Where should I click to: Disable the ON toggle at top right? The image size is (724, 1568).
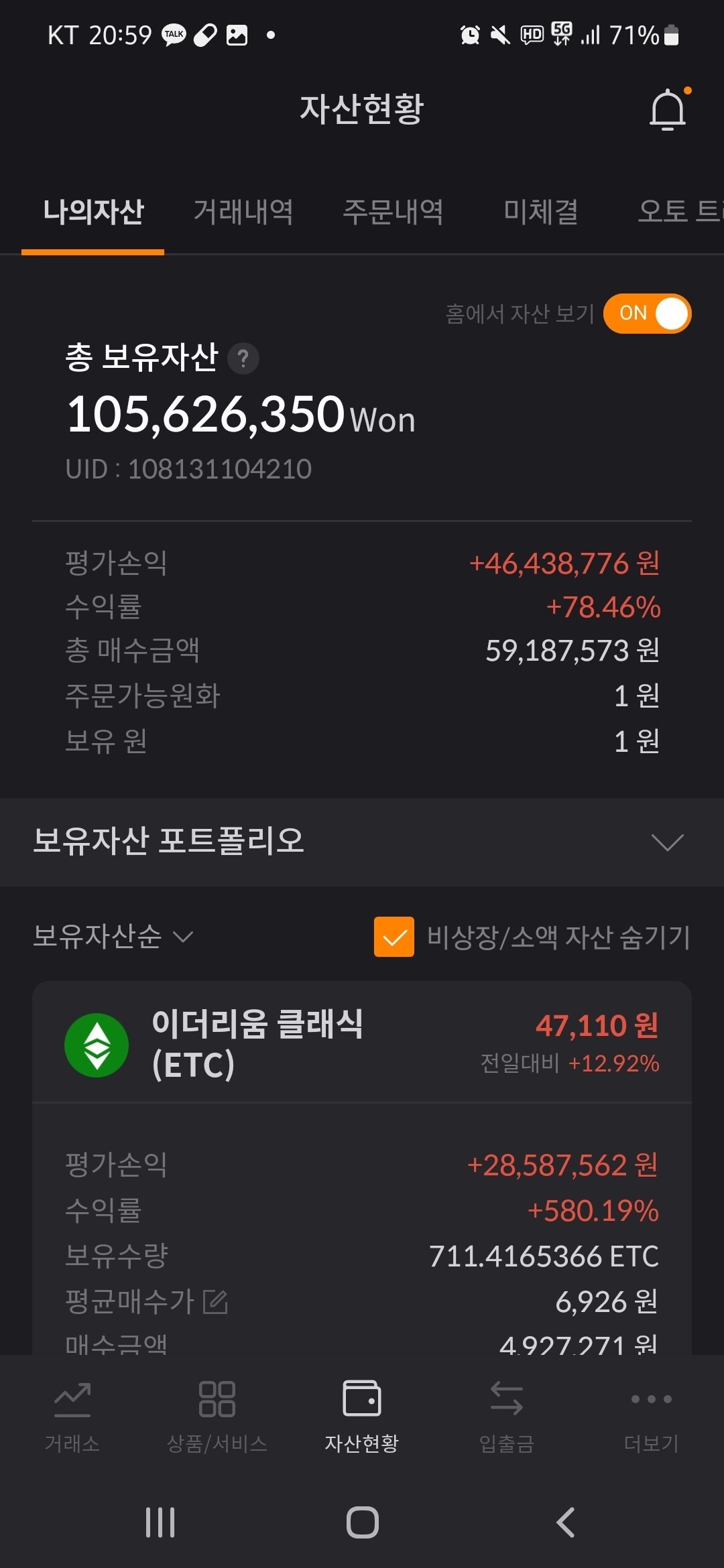pos(646,313)
